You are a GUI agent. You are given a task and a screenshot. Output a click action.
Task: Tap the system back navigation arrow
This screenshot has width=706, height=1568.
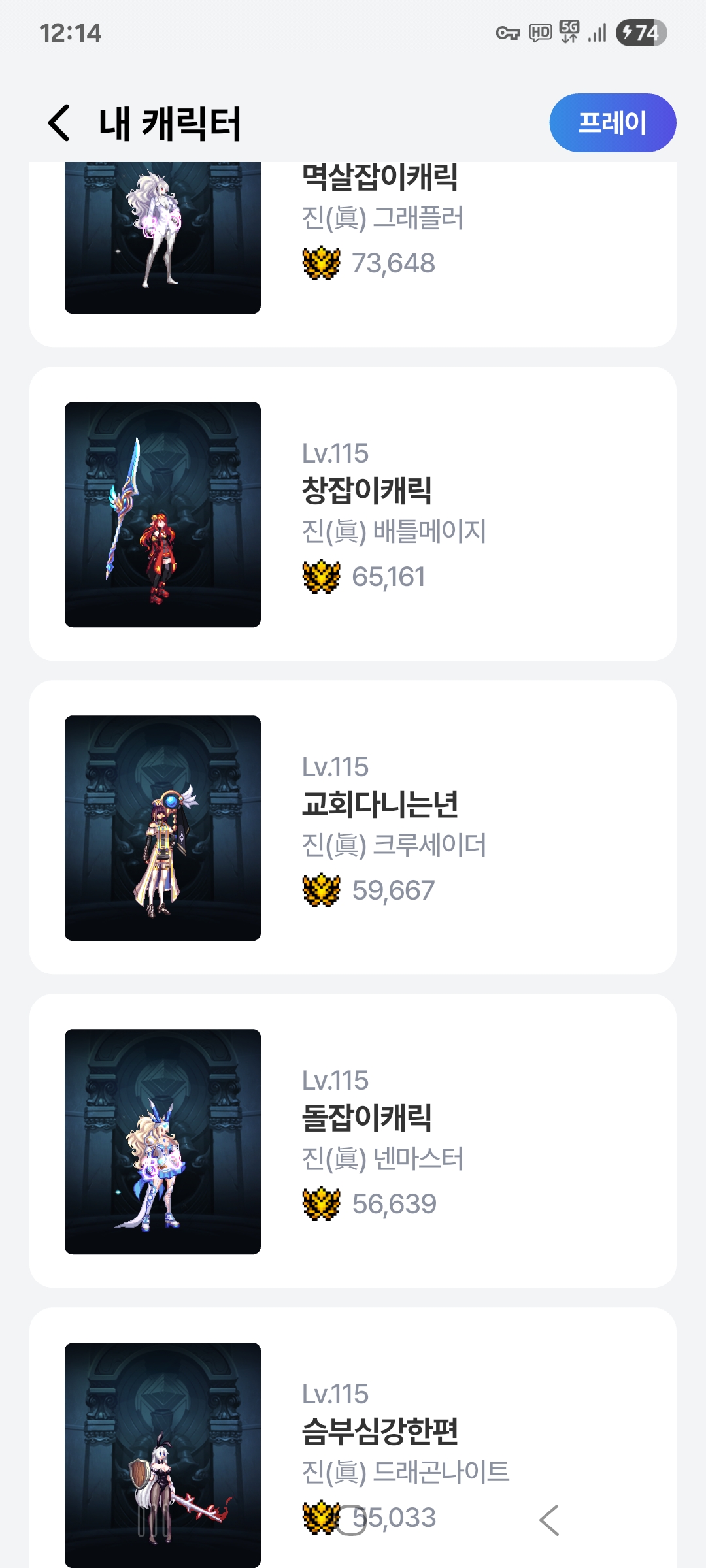pyautogui.click(x=549, y=1520)
